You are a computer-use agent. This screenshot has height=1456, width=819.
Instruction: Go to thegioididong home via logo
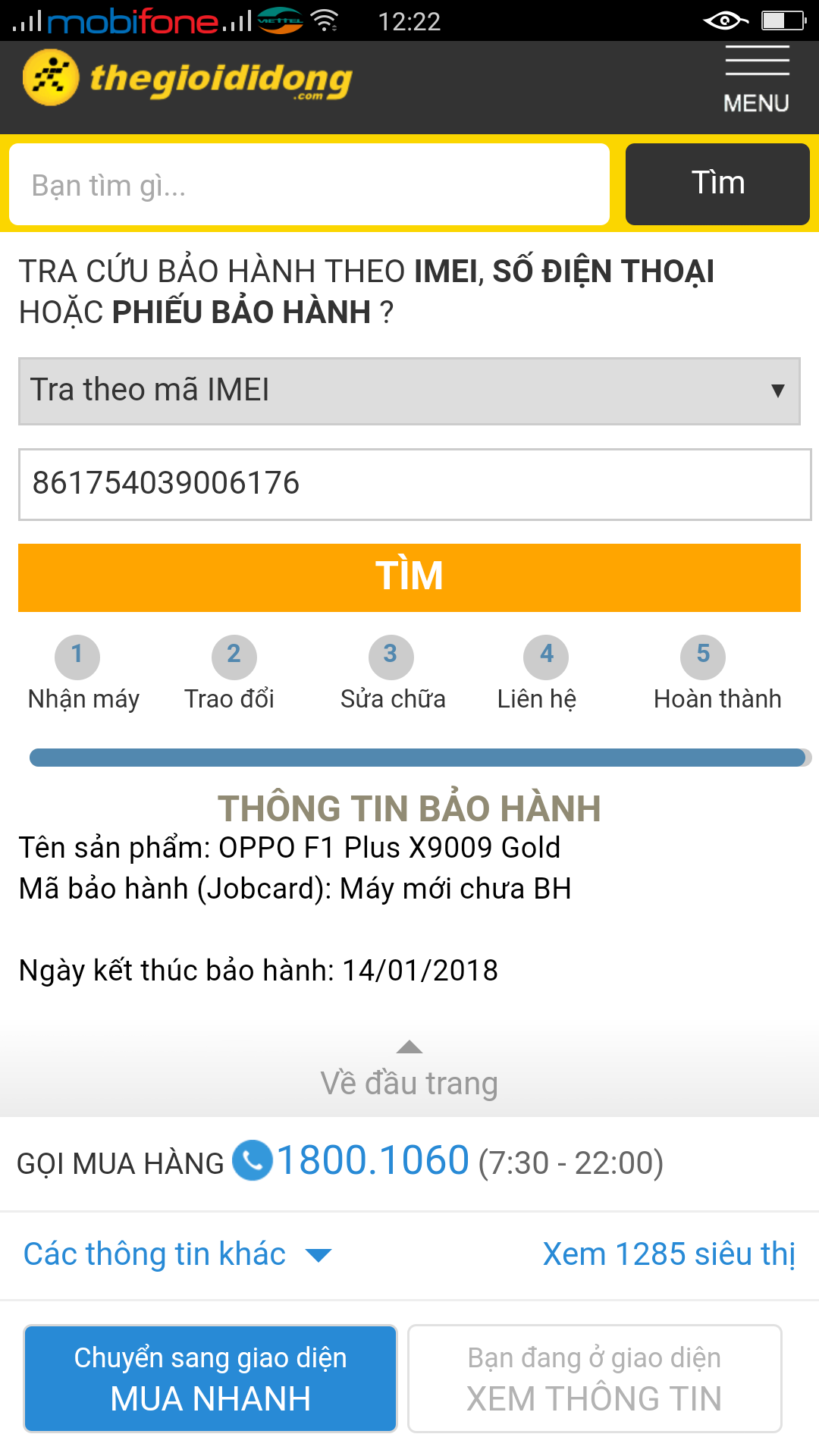pos(188,79)
